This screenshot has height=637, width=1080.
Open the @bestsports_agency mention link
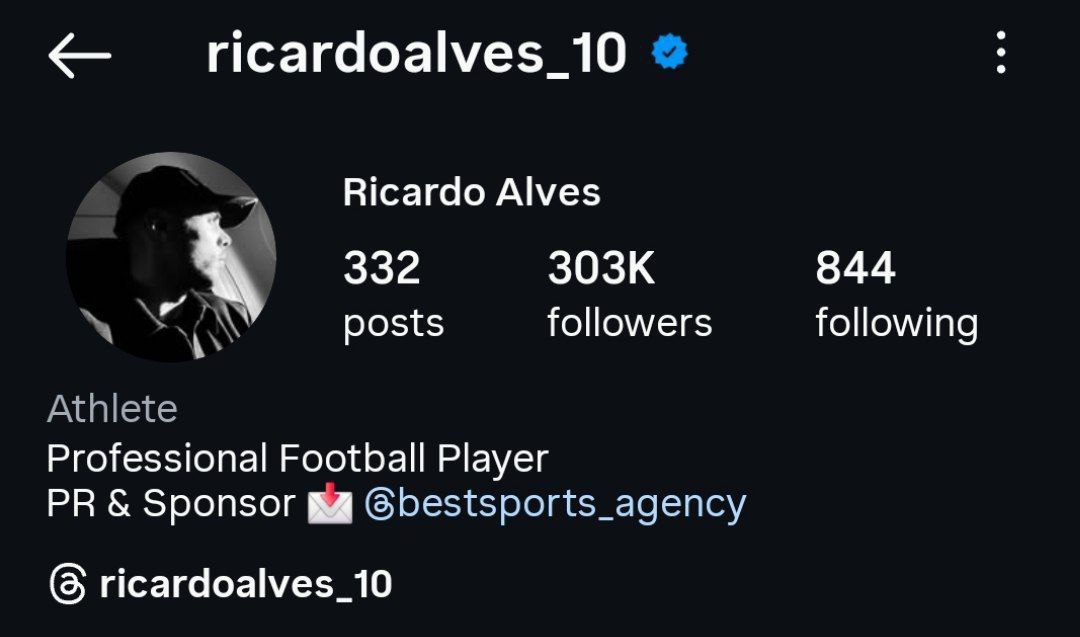pyautogui.click(x=555, y=504)
